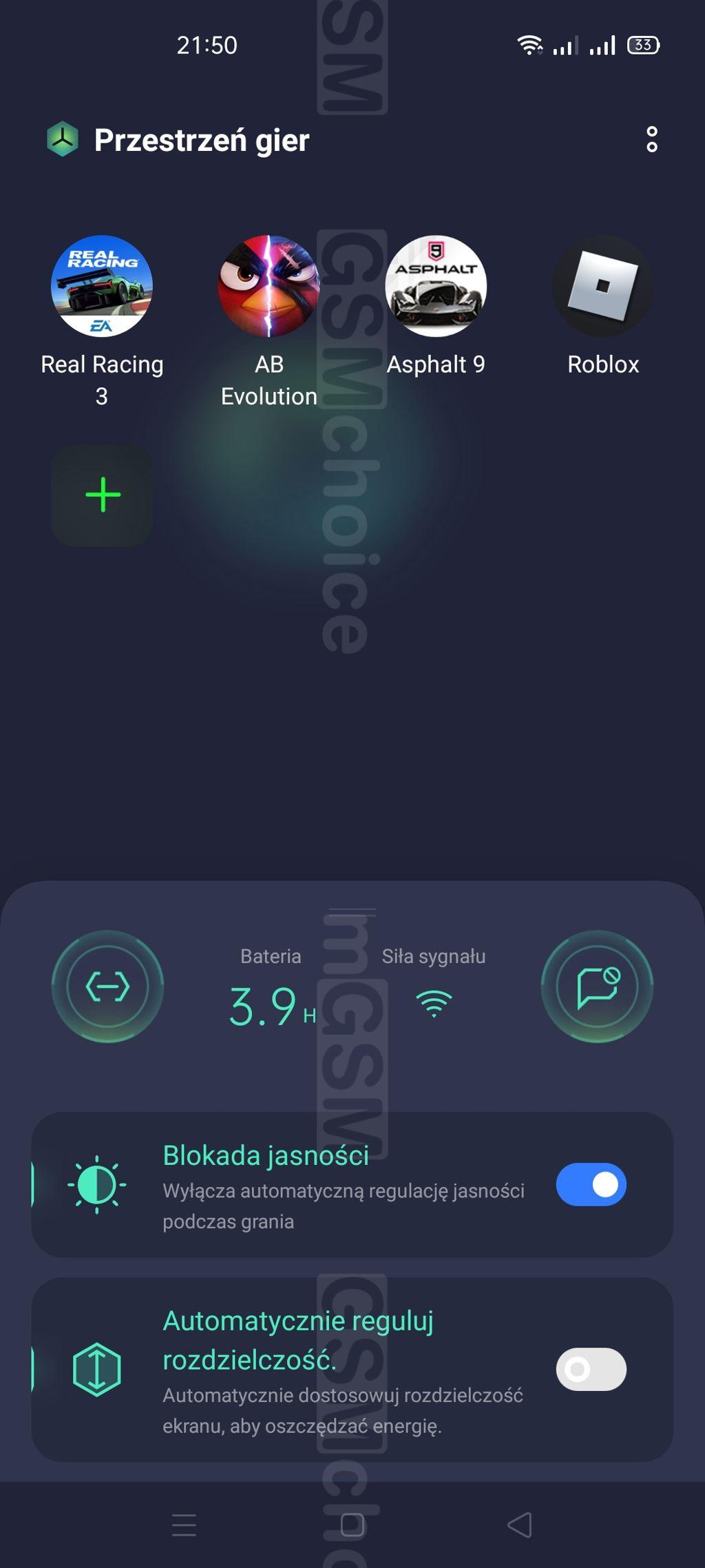The height and width of the screenshot is (1568, 705).
Task: Tap the round performance mode button
Action: point(107,987)
